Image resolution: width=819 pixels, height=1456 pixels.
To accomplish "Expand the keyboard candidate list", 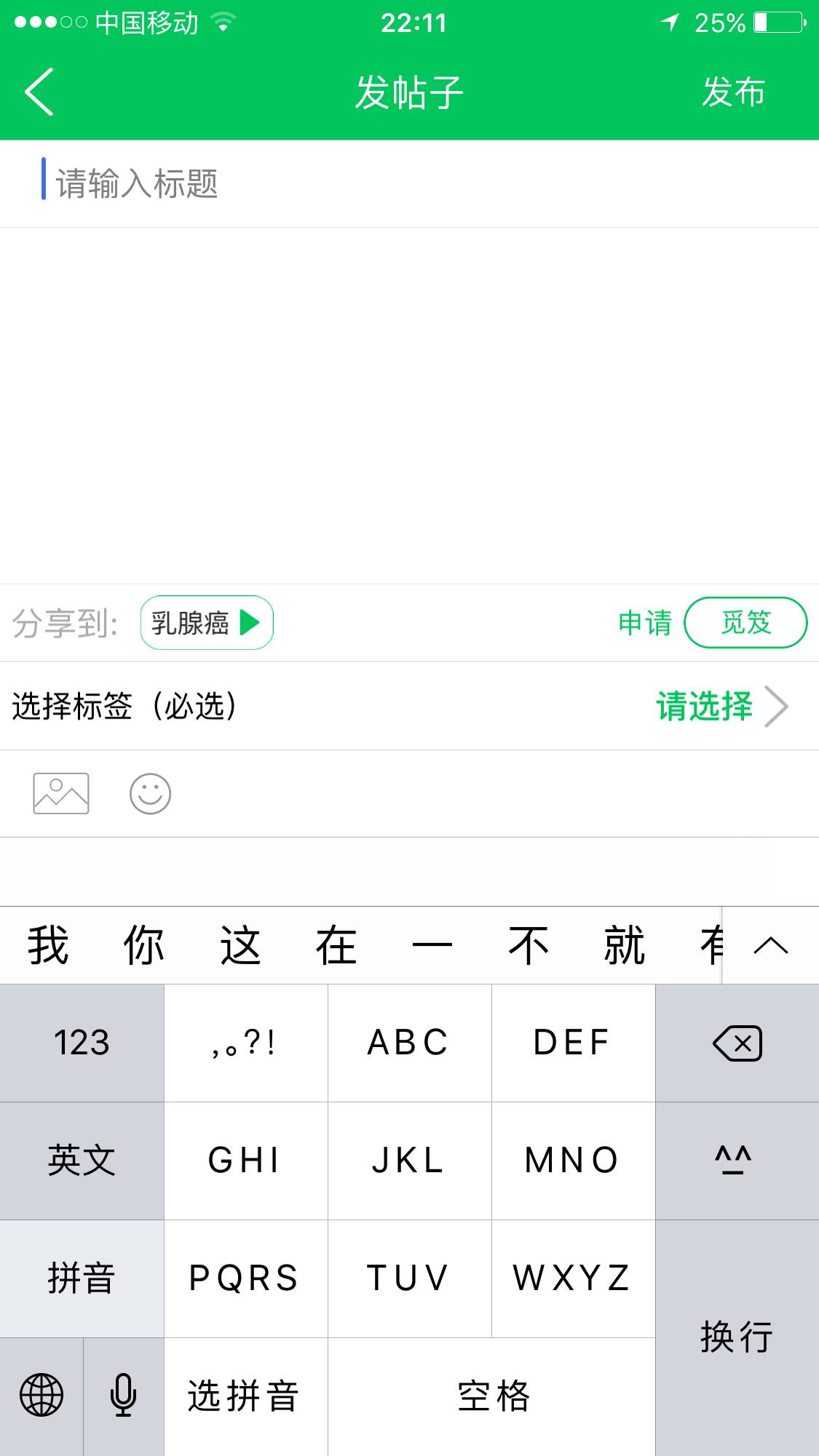I will (x=771, y=945).
